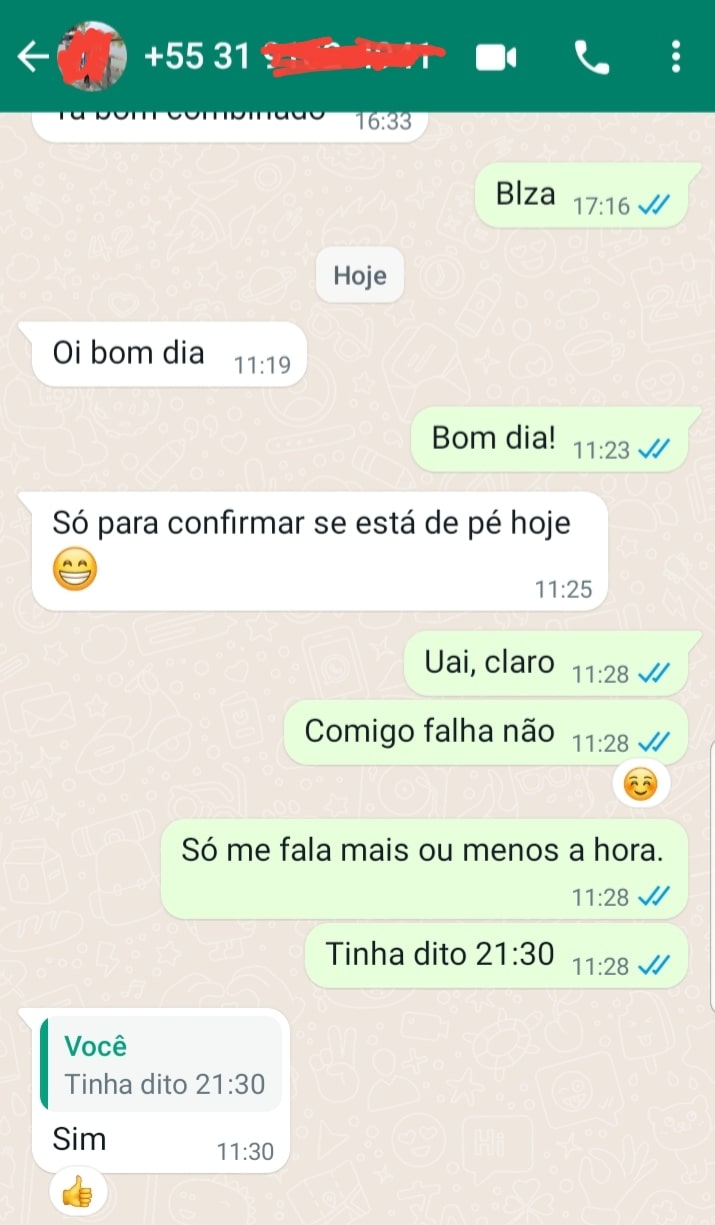Screen dimensions: 715x1225
Task: View thumbs-up reaction on 'Sim' message
Action: tap(78, 1191)
